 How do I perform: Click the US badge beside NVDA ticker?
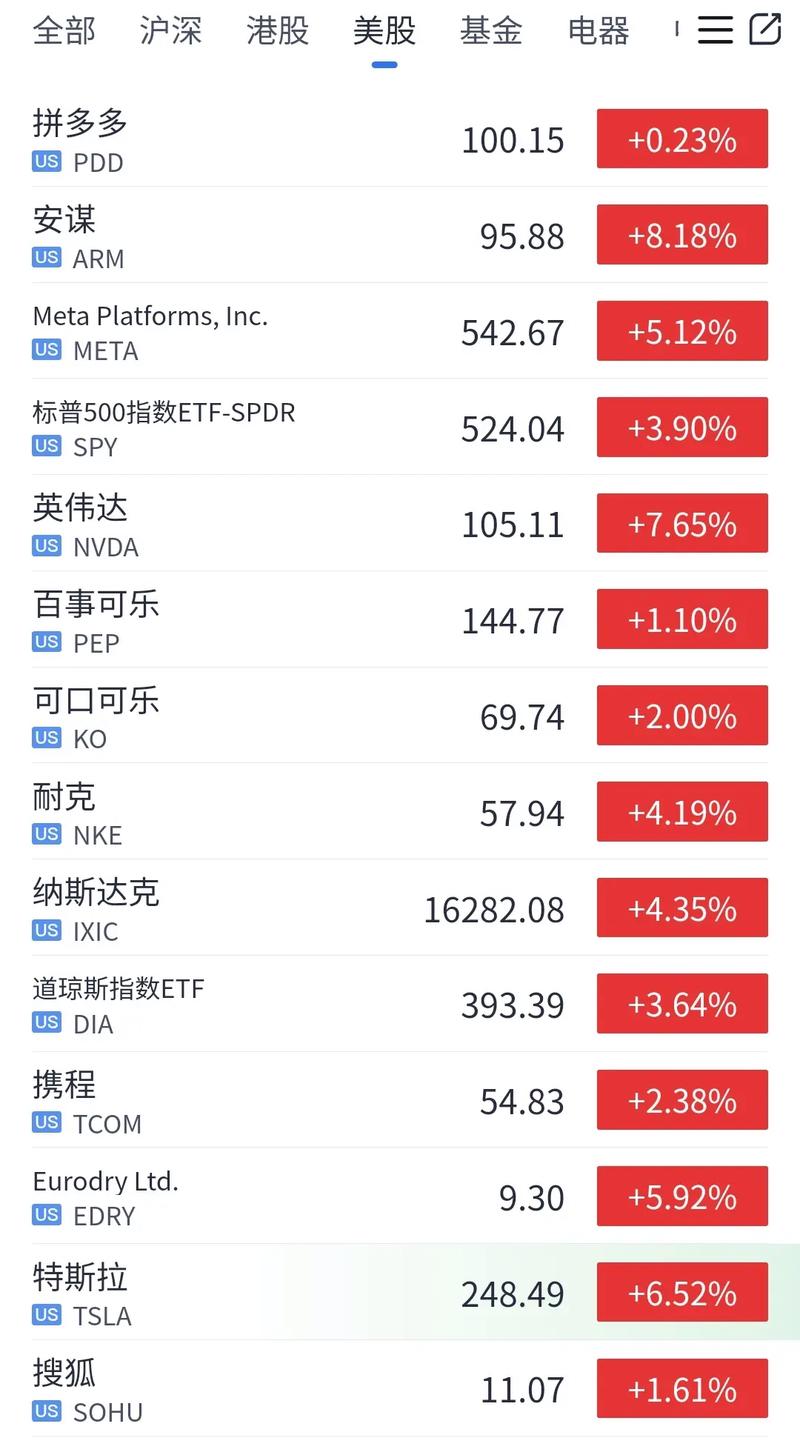point(44,546)
